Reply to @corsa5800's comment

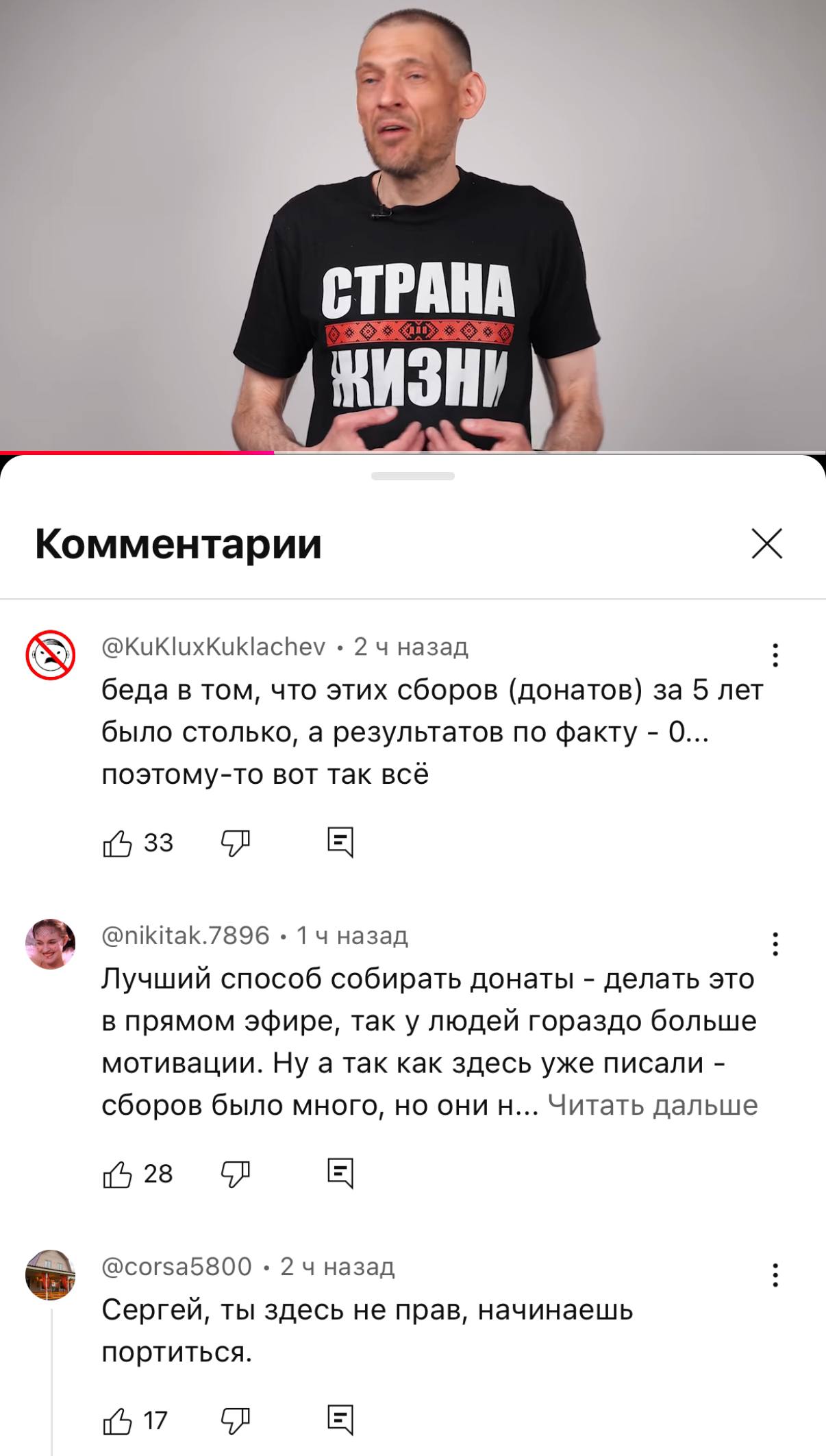(340, 1420)
